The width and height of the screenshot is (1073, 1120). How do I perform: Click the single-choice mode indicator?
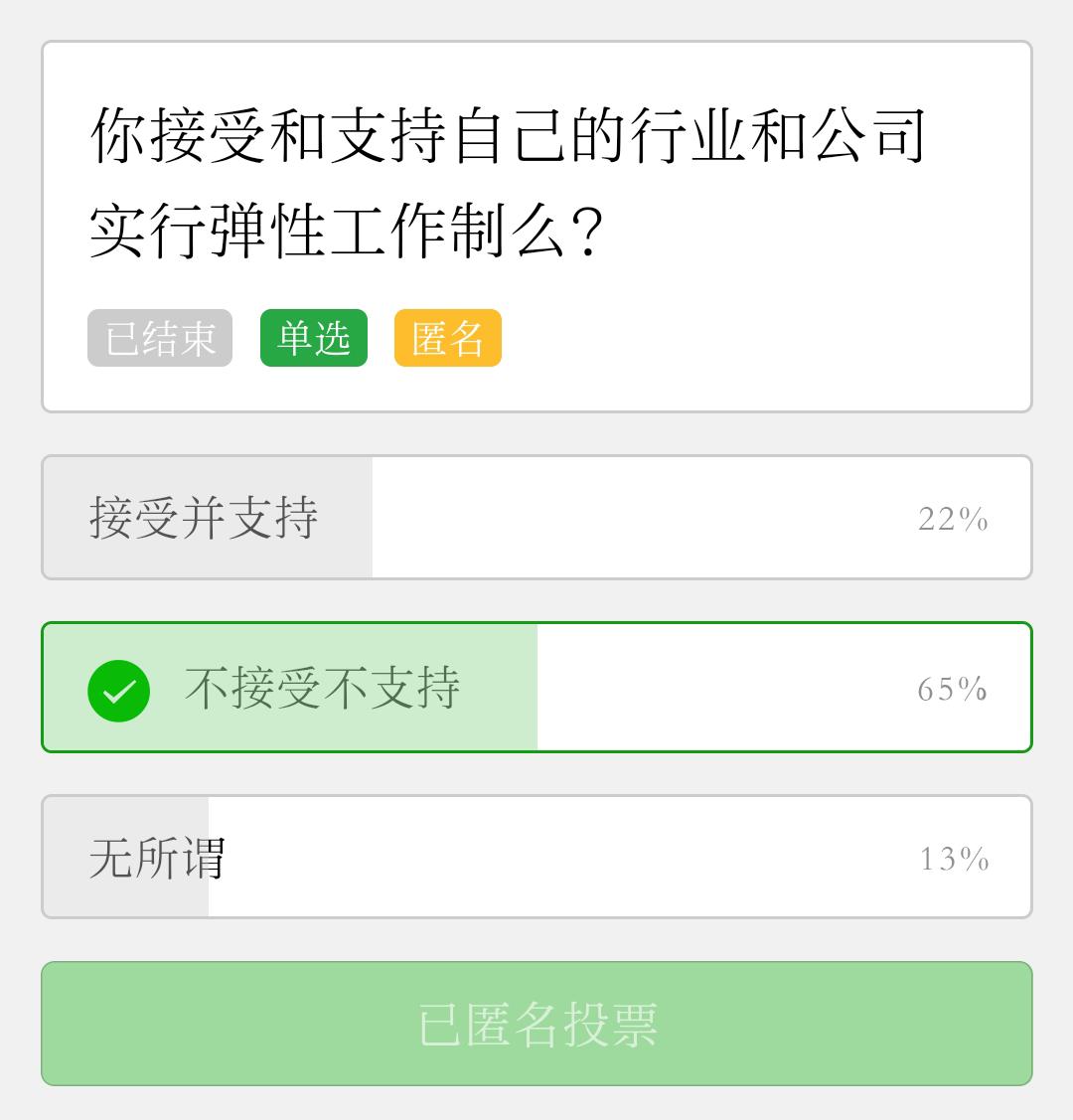[x=313, y=338]
